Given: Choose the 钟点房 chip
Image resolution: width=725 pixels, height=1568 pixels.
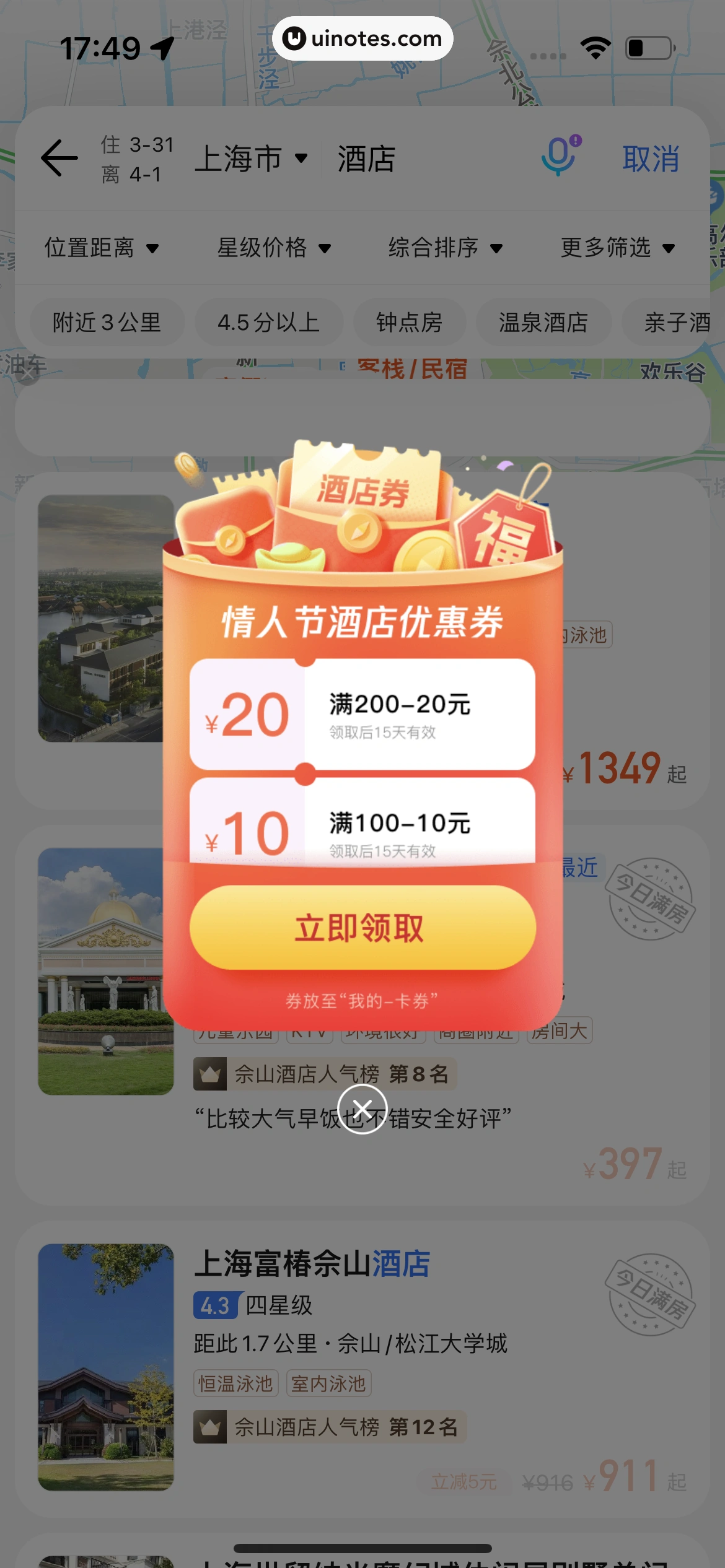Looking at the screenshot, I should 409,323.
